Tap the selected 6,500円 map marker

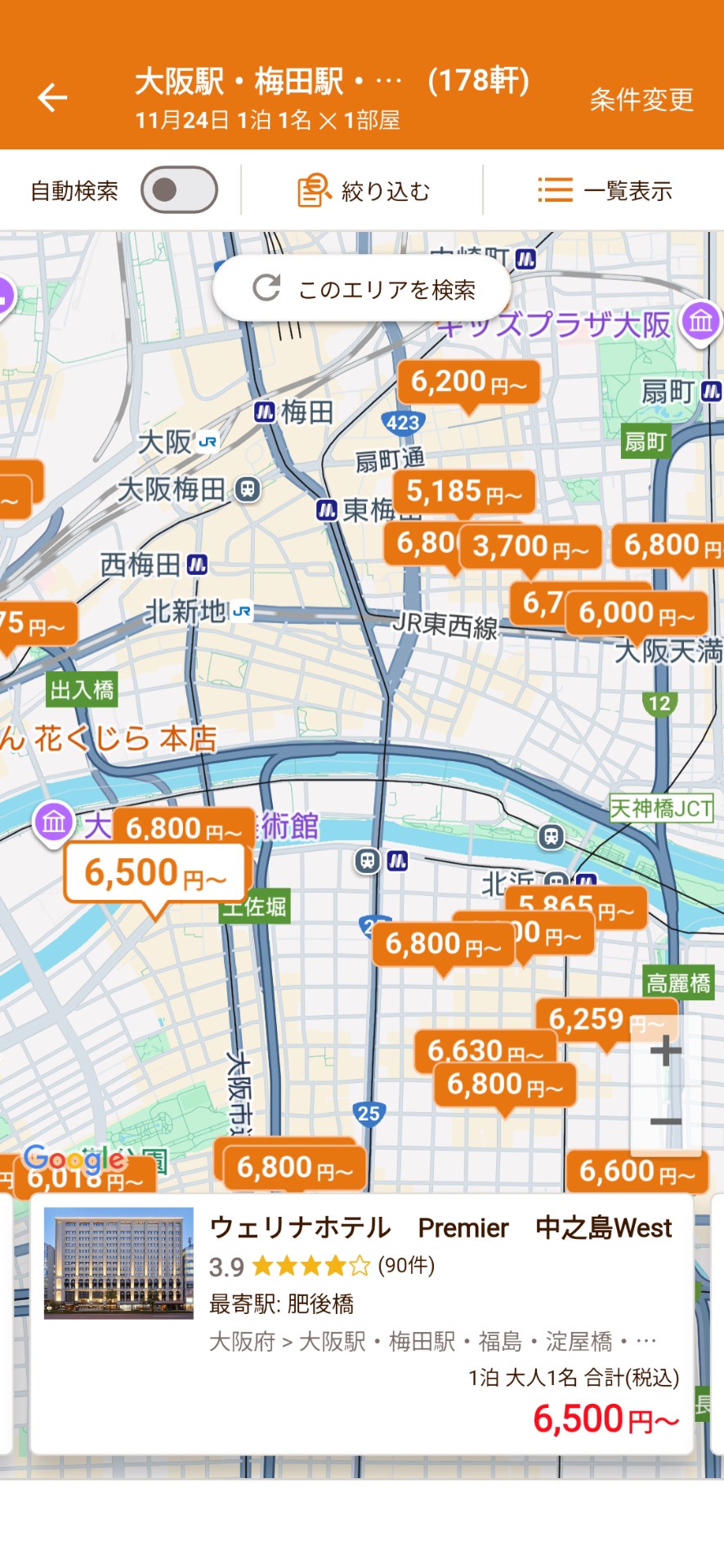(x=154, y=874)
